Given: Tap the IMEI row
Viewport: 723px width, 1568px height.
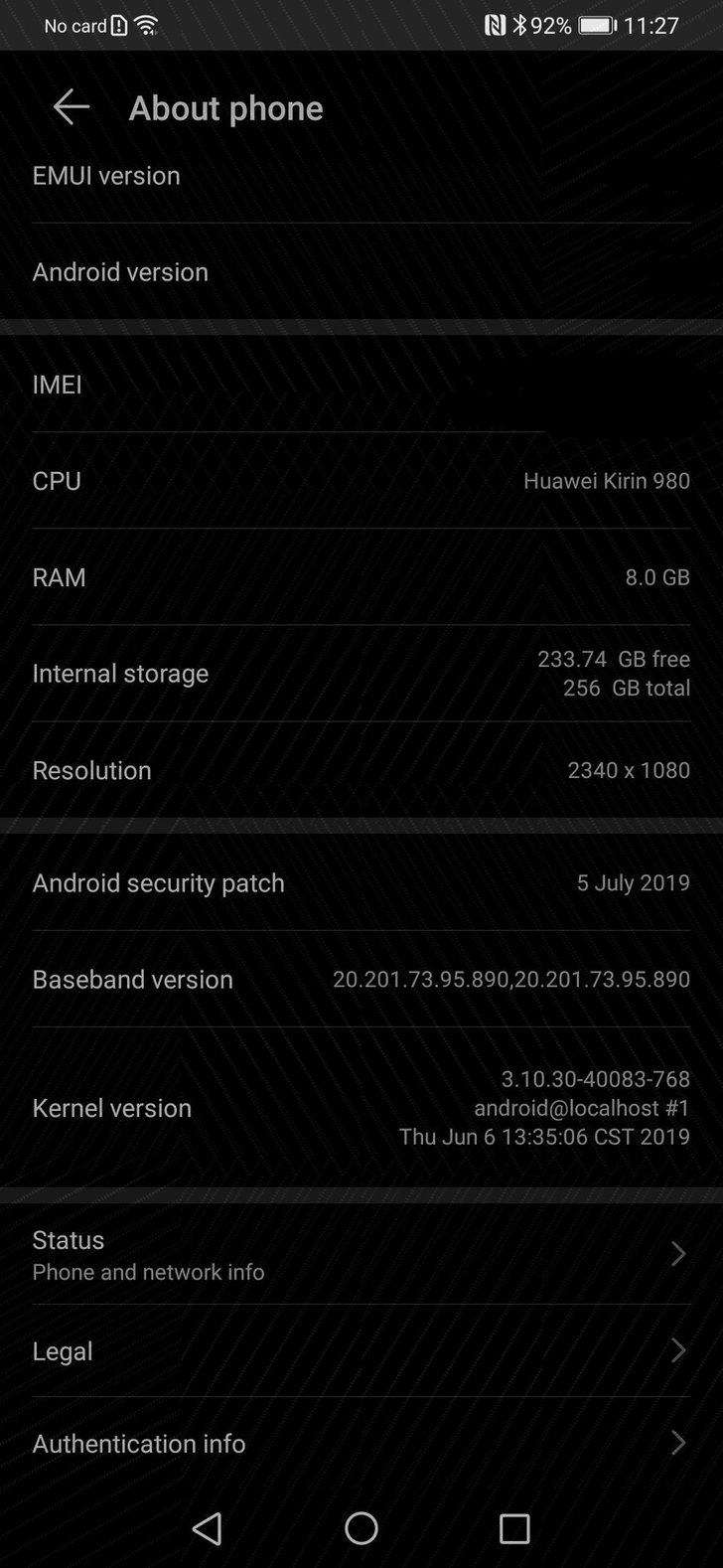Looking at the screenshot, I should click(361, 385).
